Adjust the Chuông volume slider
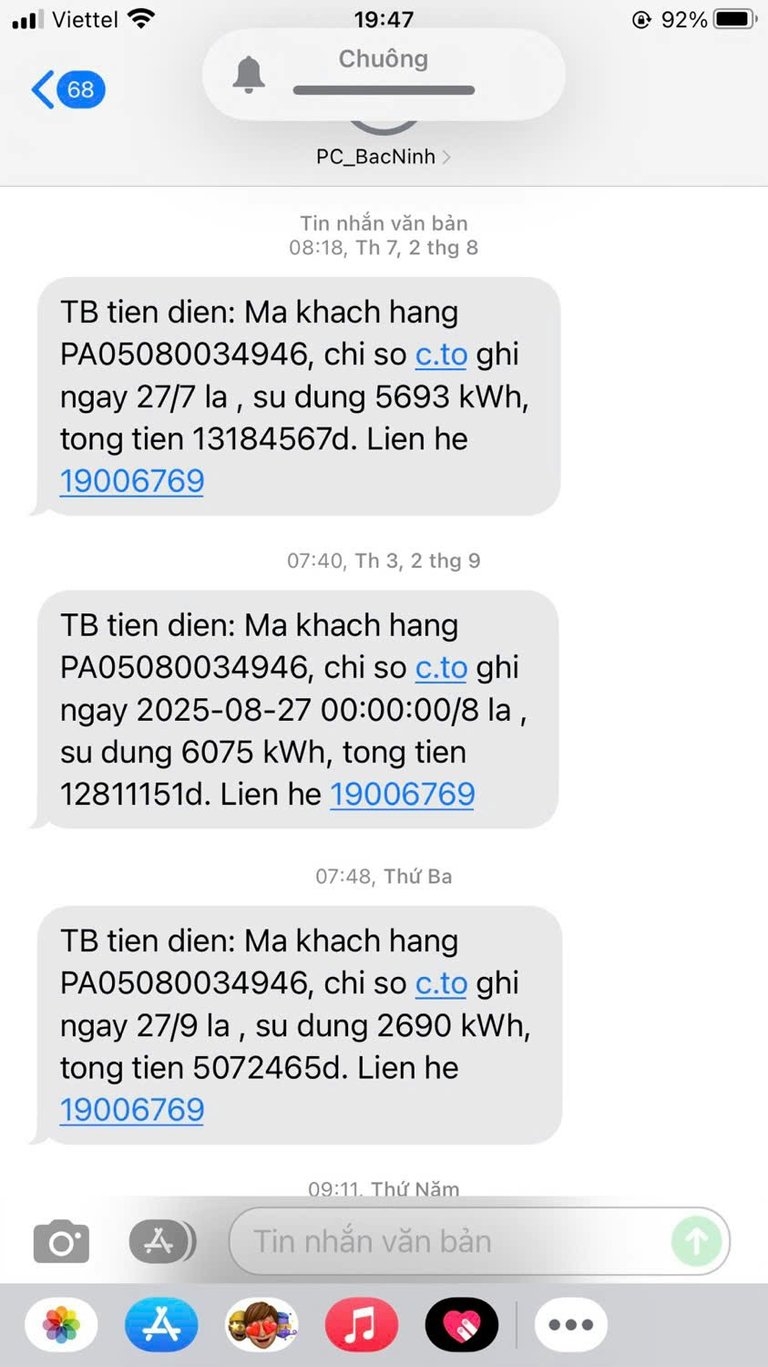This screenshot has height=1367, width=768. 383,91
